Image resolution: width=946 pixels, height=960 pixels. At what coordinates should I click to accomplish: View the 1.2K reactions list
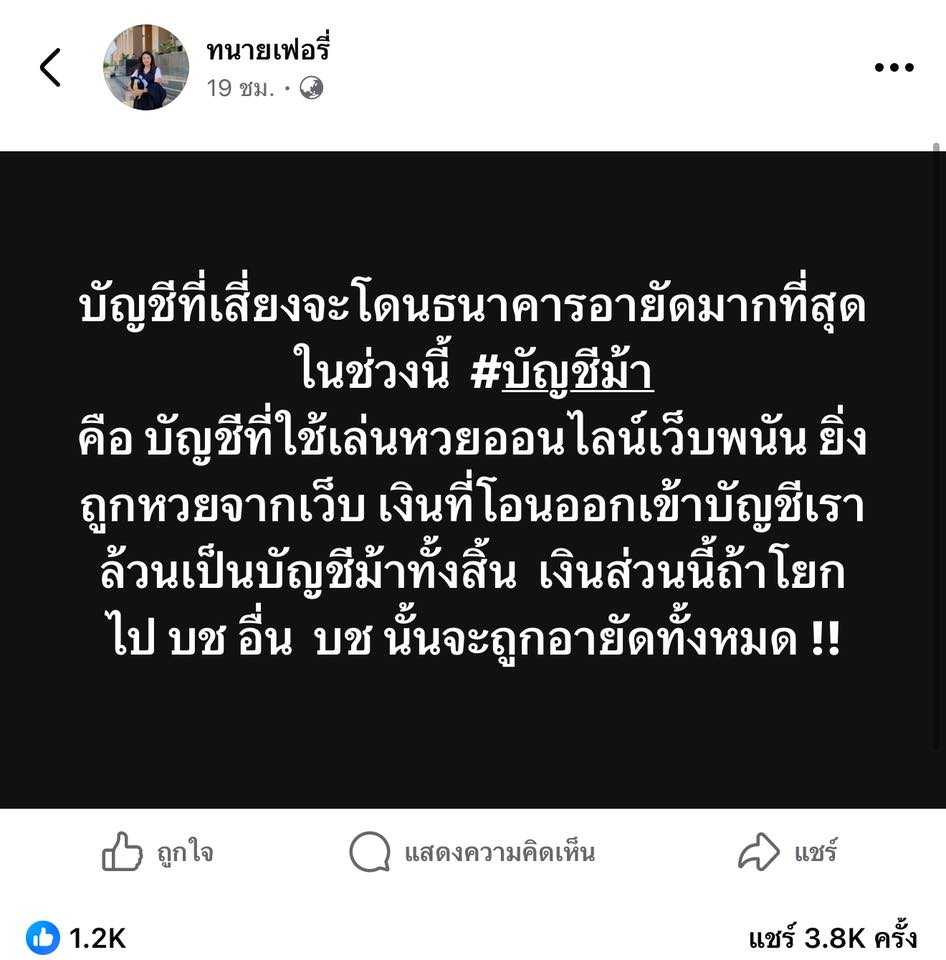coord(76,938)
